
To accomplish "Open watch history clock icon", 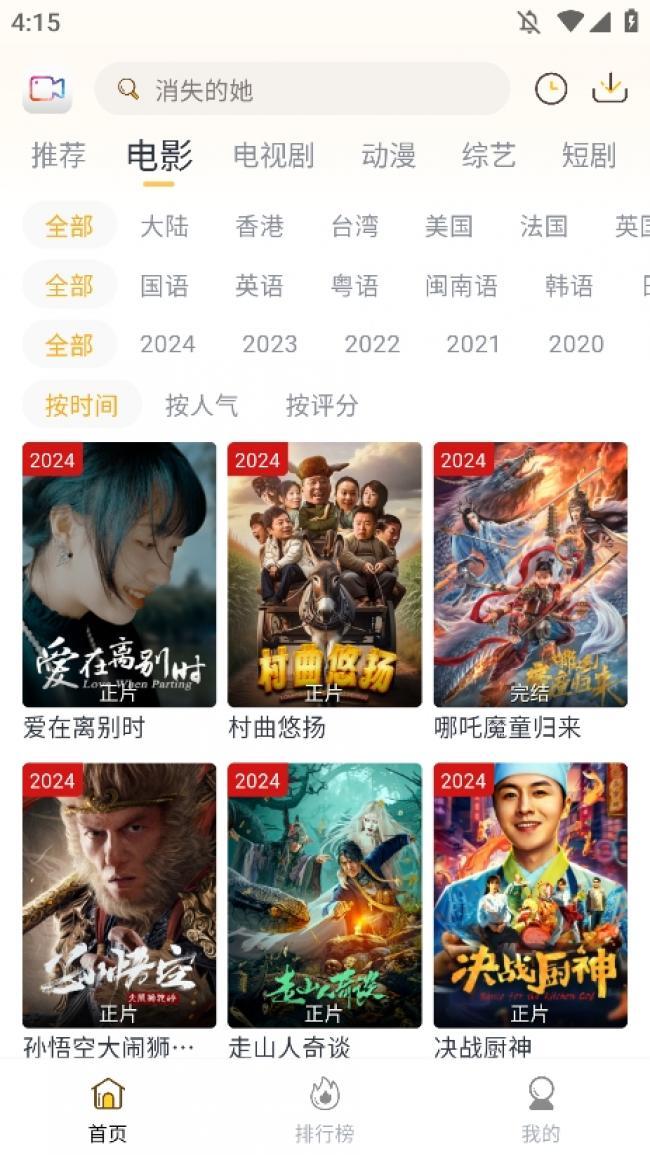I will click(x=551, y=89).
